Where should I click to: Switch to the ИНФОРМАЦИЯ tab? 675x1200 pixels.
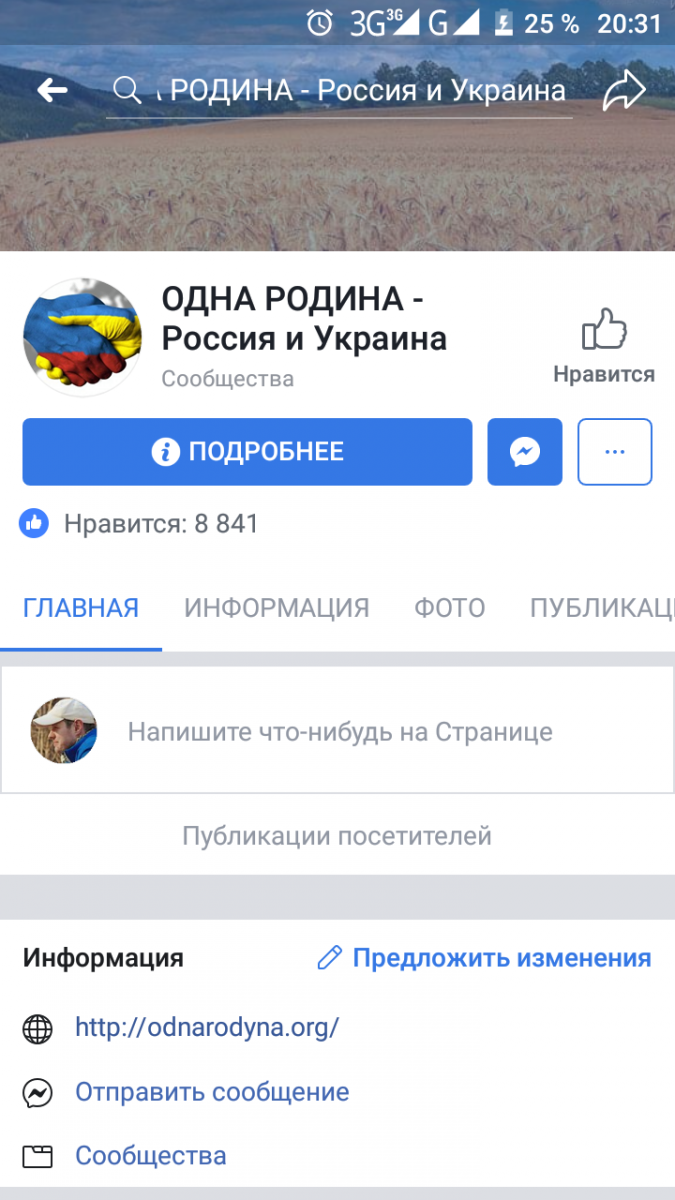tap(277, 608)
